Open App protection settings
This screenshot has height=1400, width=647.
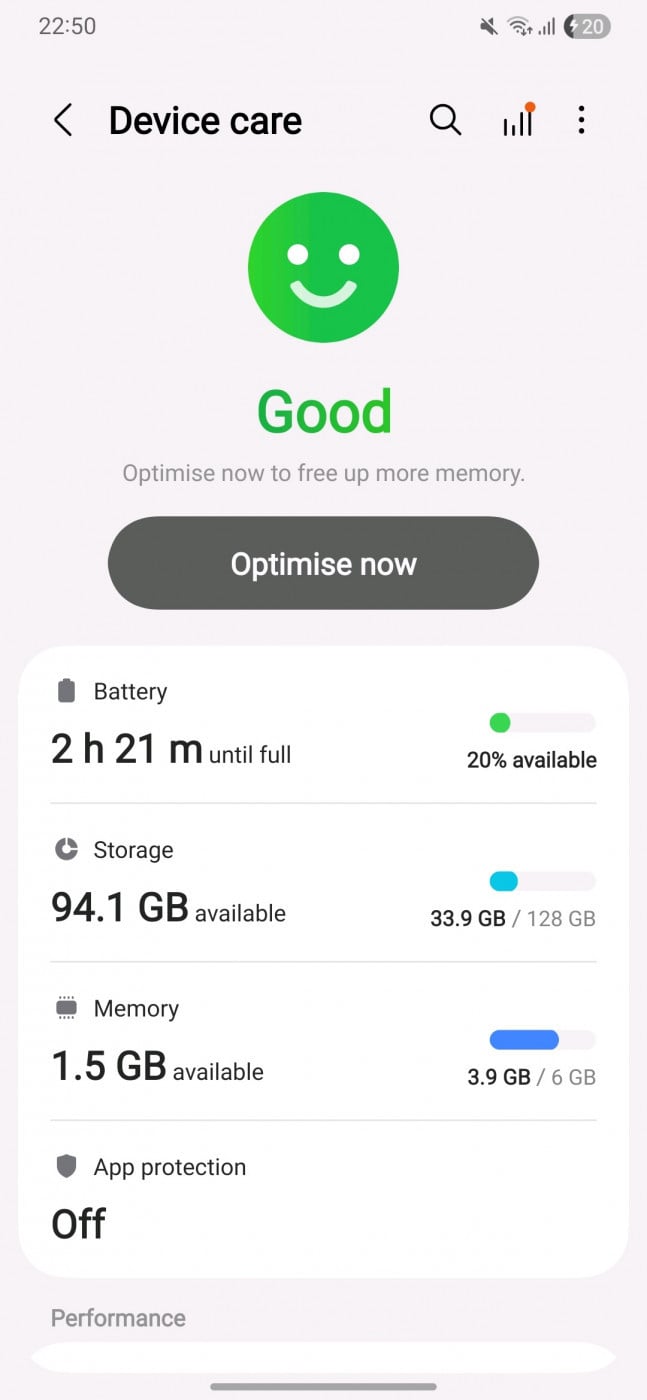323,1199
